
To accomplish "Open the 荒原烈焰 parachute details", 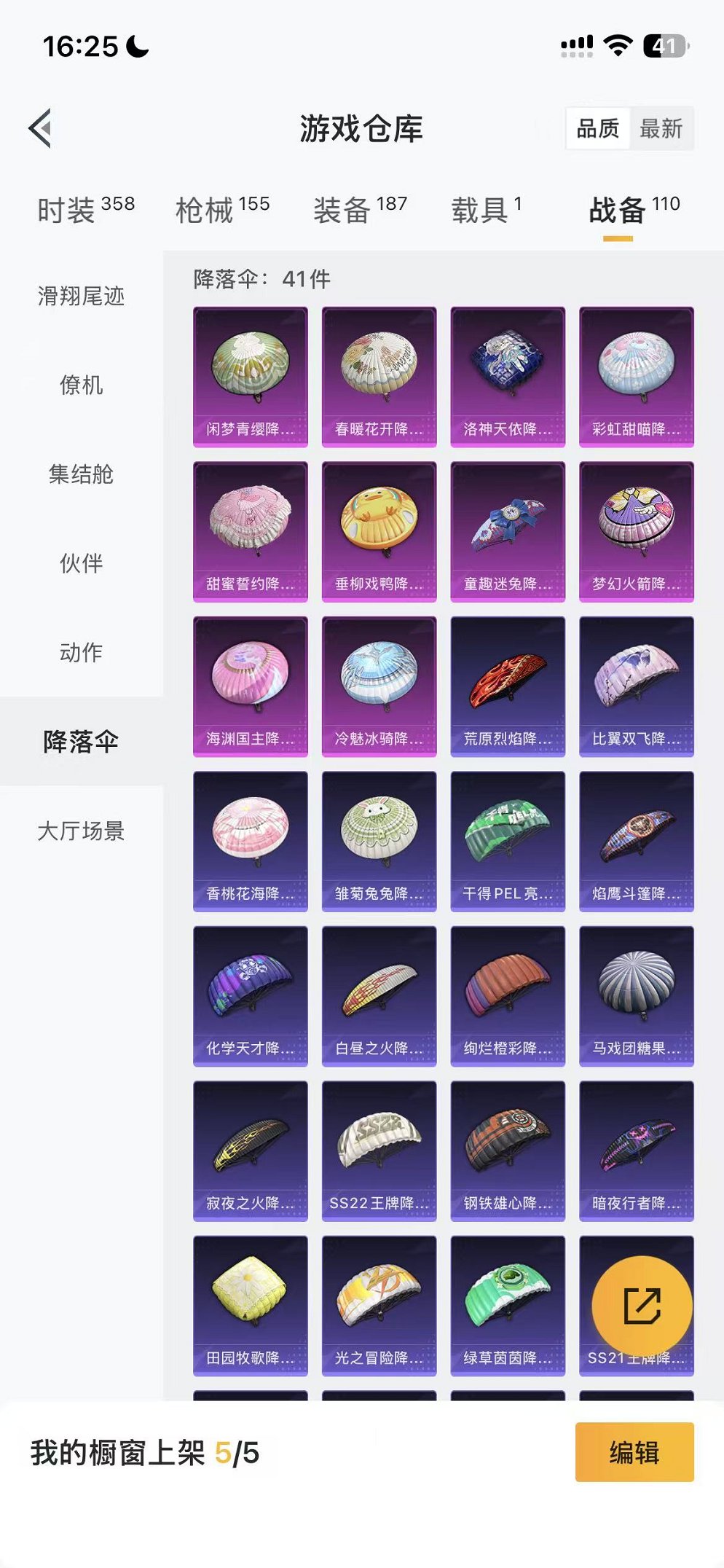I will coord(506,685).
